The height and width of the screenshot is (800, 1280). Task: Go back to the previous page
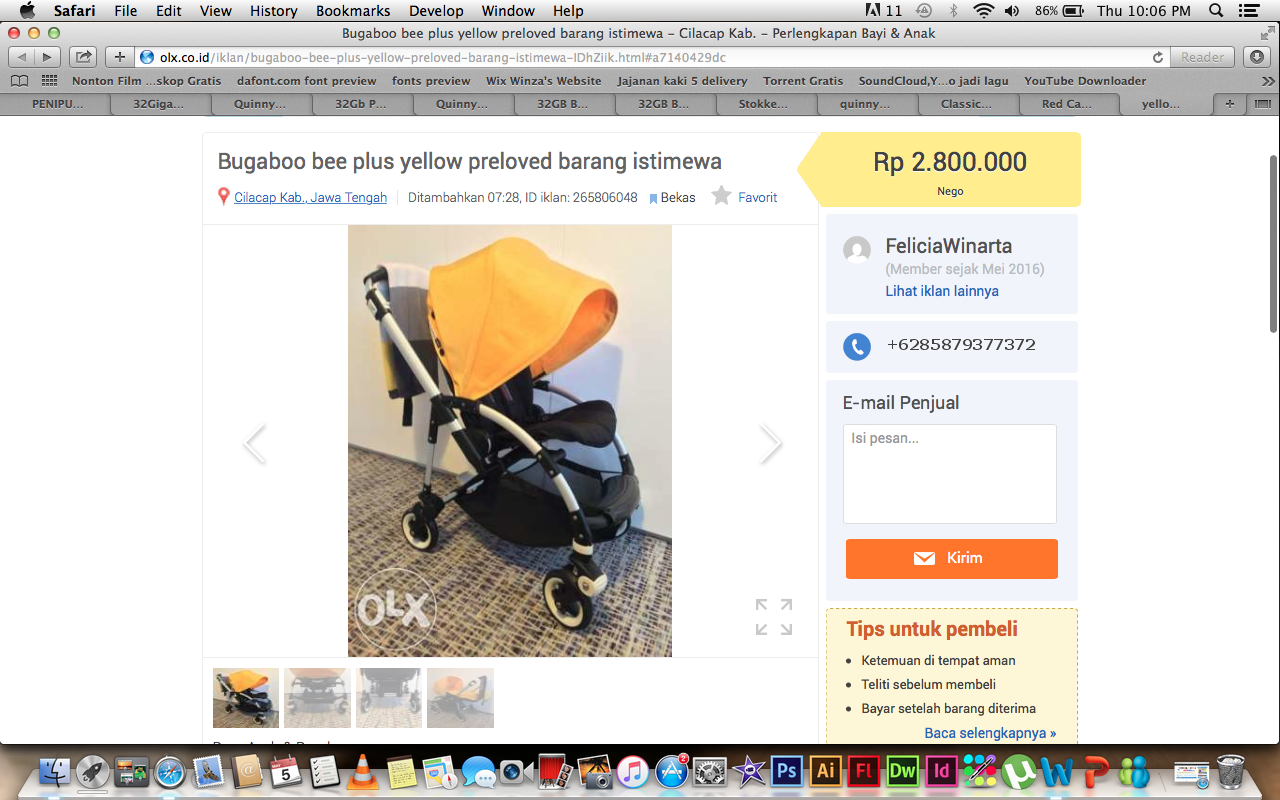coord(23,57)
